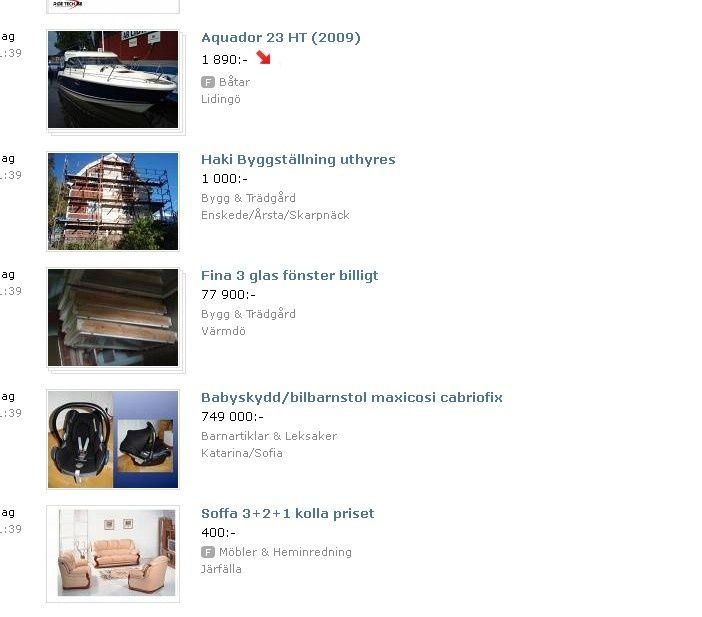The image size is (702, 617).
Task: Open Soffa 3+2+1 kolla priset ad
Action: (287, 514)
